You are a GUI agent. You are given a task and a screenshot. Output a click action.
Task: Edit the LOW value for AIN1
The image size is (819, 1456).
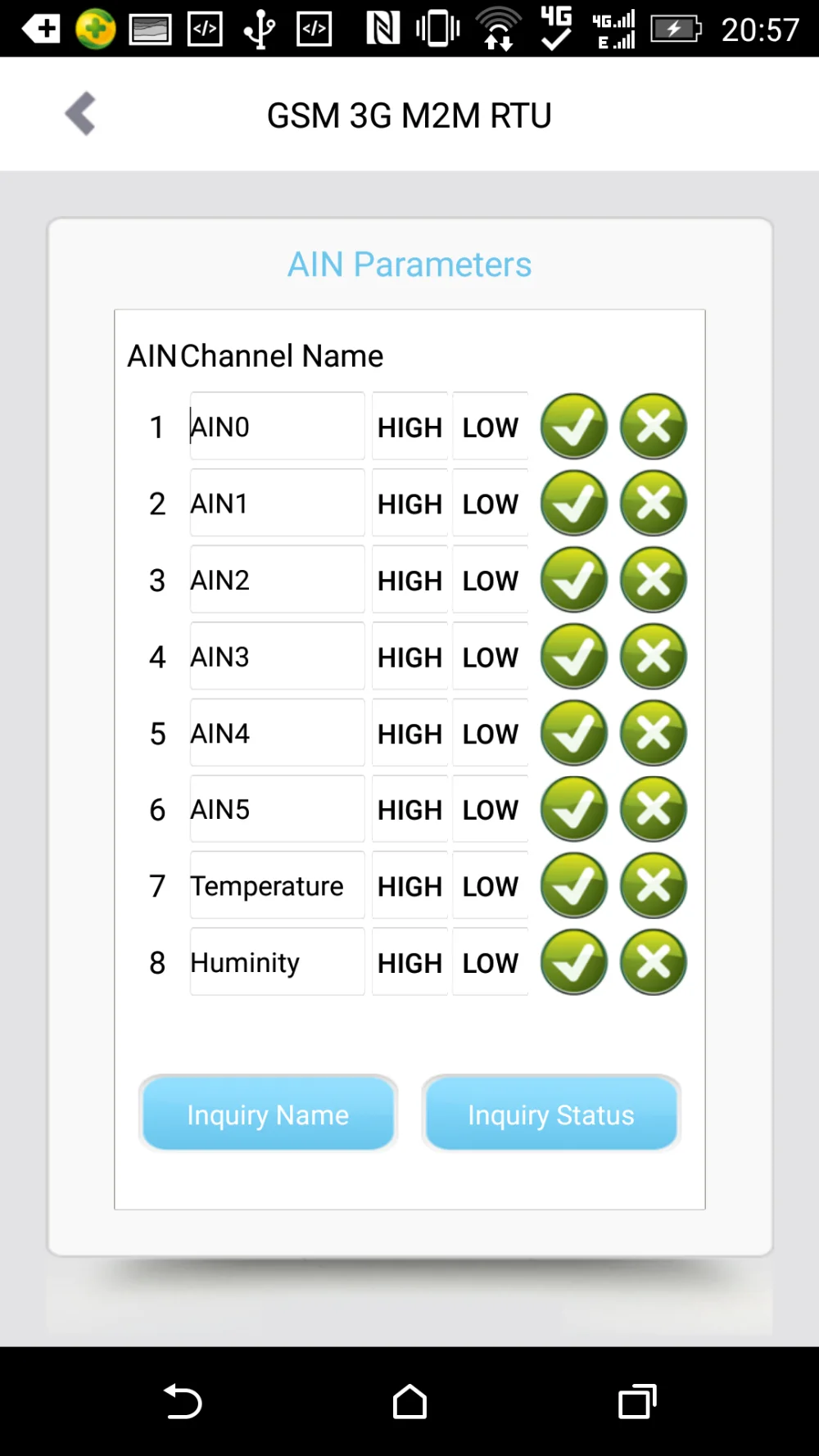click(x=490, y=504)
